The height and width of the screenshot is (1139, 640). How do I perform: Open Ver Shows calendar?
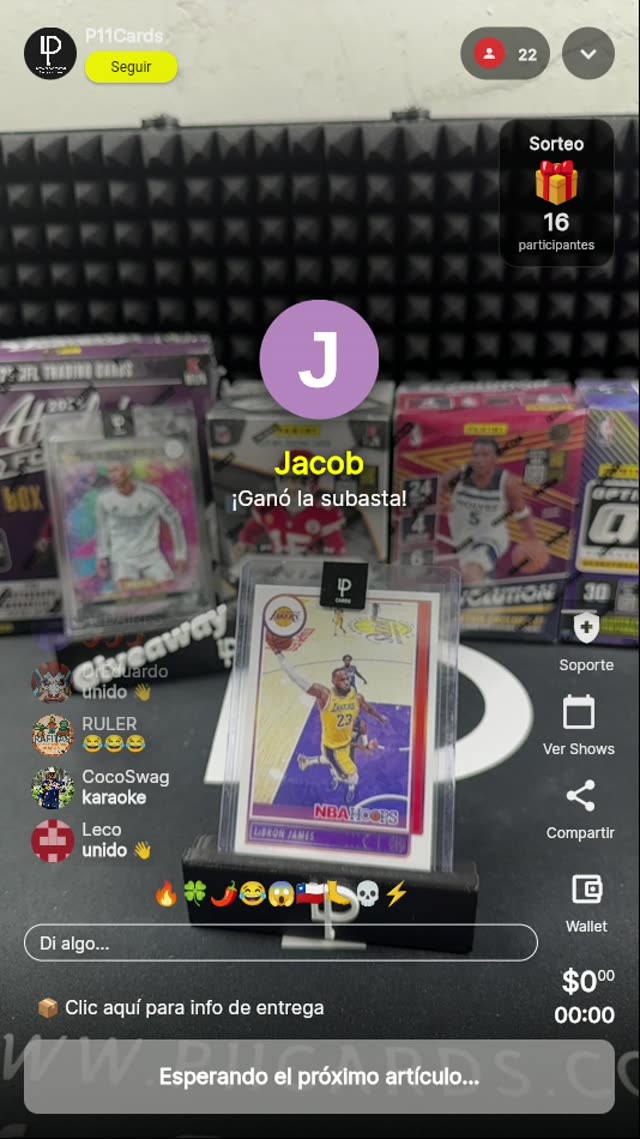coord(579,726)
